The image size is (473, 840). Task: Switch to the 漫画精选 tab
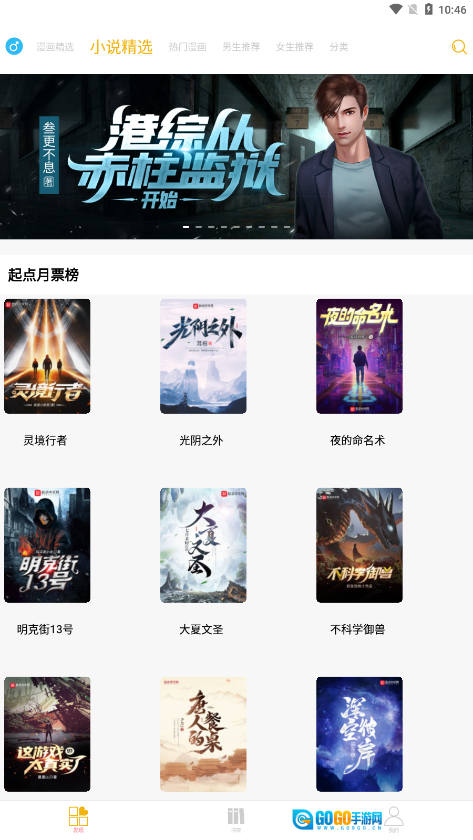pos(55,47)
